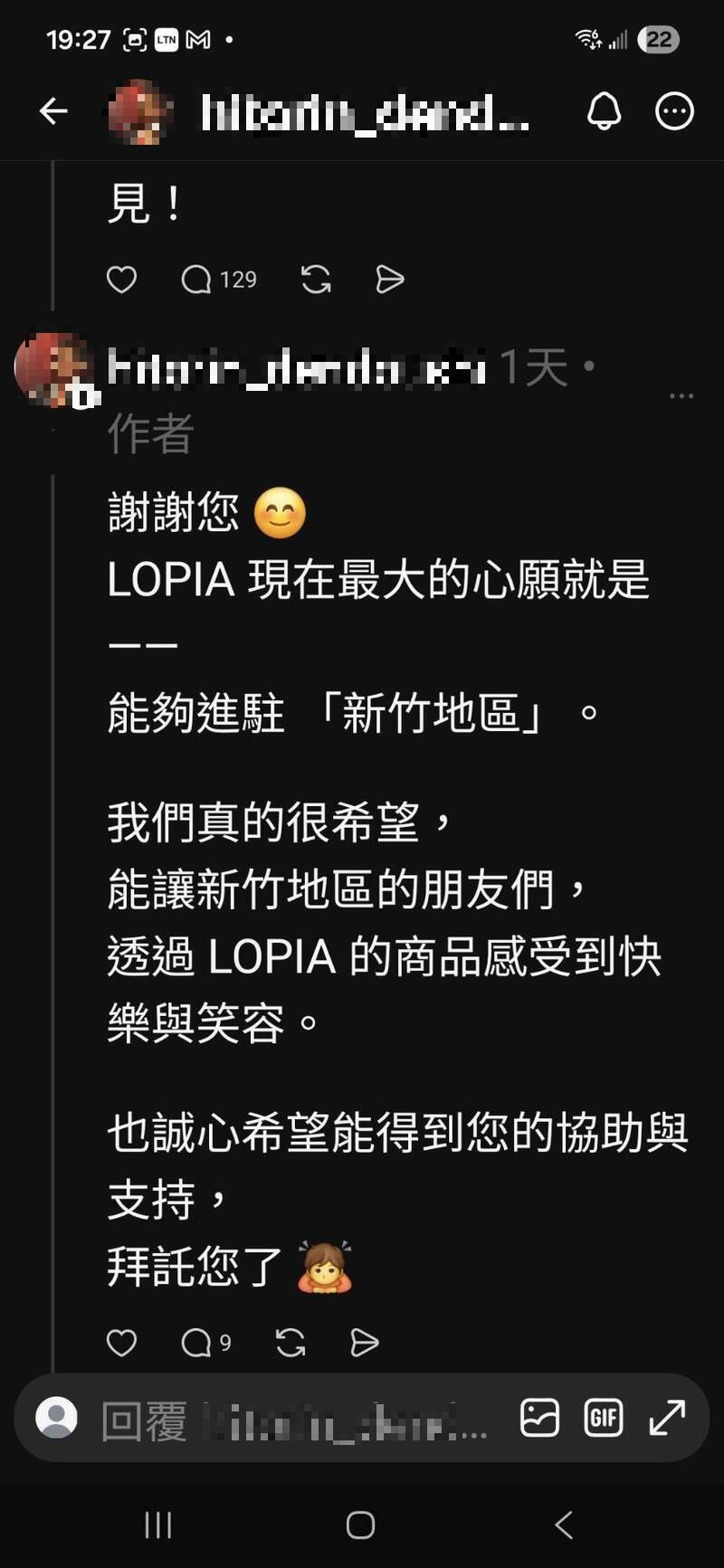Go back using the top arrow
This screenshot has height=1568, width=724.
click(53, 111)
